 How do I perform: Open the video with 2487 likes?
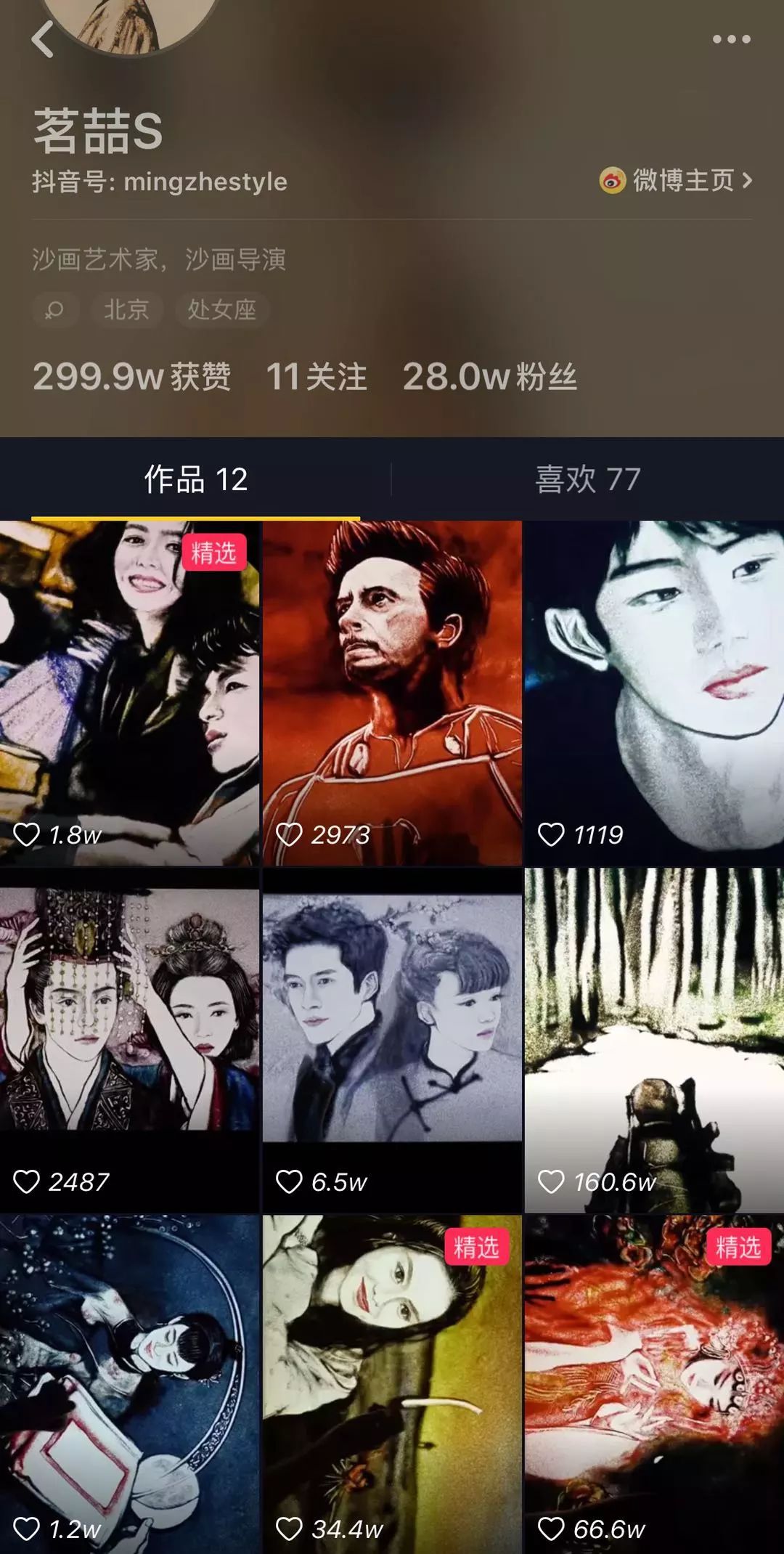click(129, 1040)
